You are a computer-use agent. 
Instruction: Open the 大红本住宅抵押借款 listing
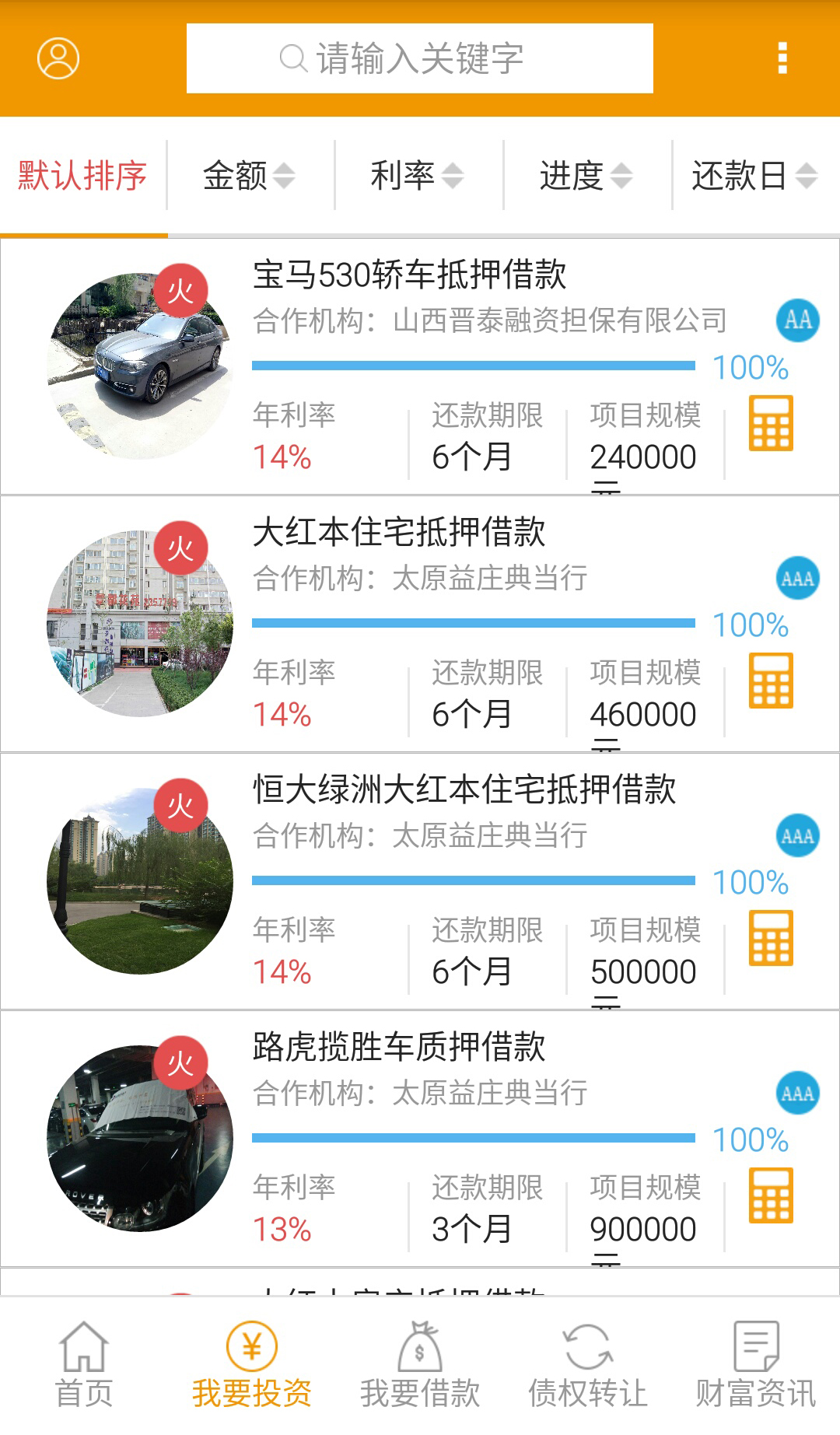click(399, 533)
